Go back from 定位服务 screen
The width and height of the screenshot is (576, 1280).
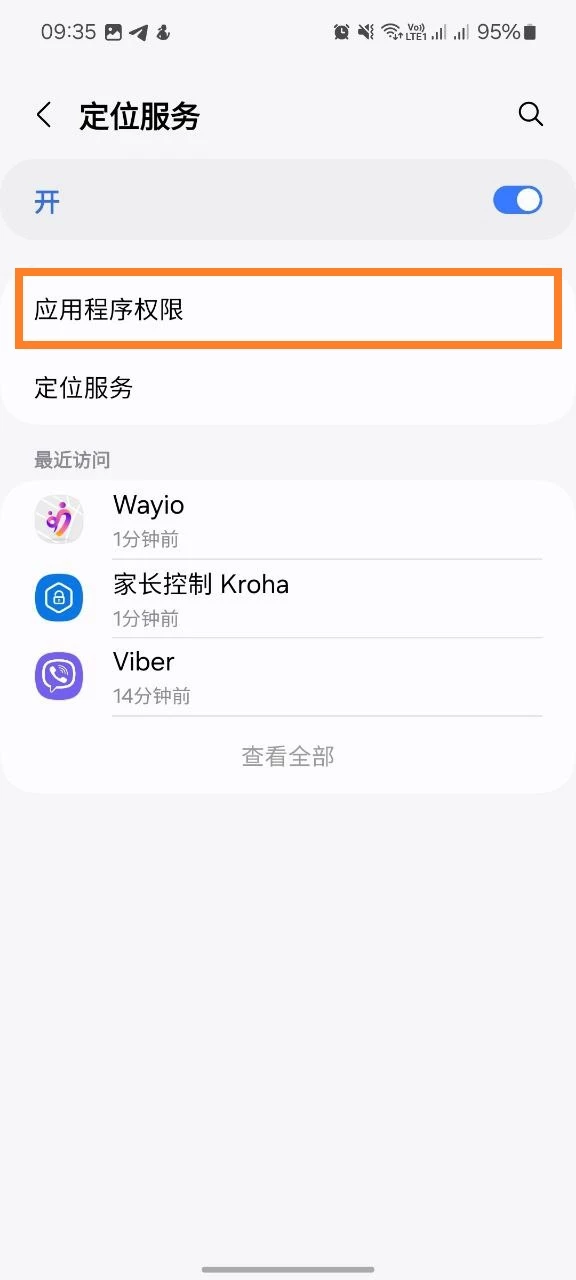click(x=44, y=115)
